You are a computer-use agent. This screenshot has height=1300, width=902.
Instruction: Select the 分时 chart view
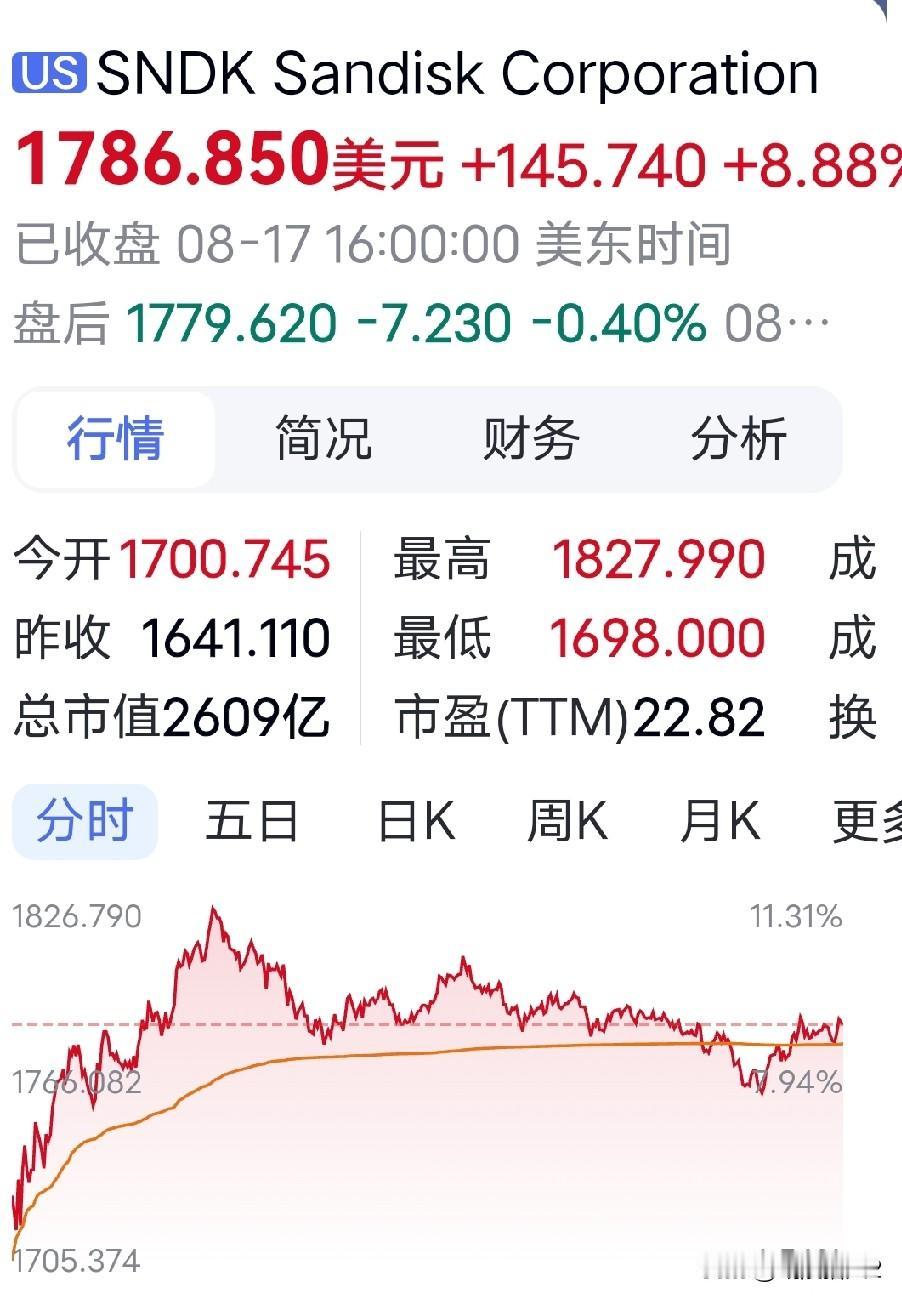coord(85,821)
